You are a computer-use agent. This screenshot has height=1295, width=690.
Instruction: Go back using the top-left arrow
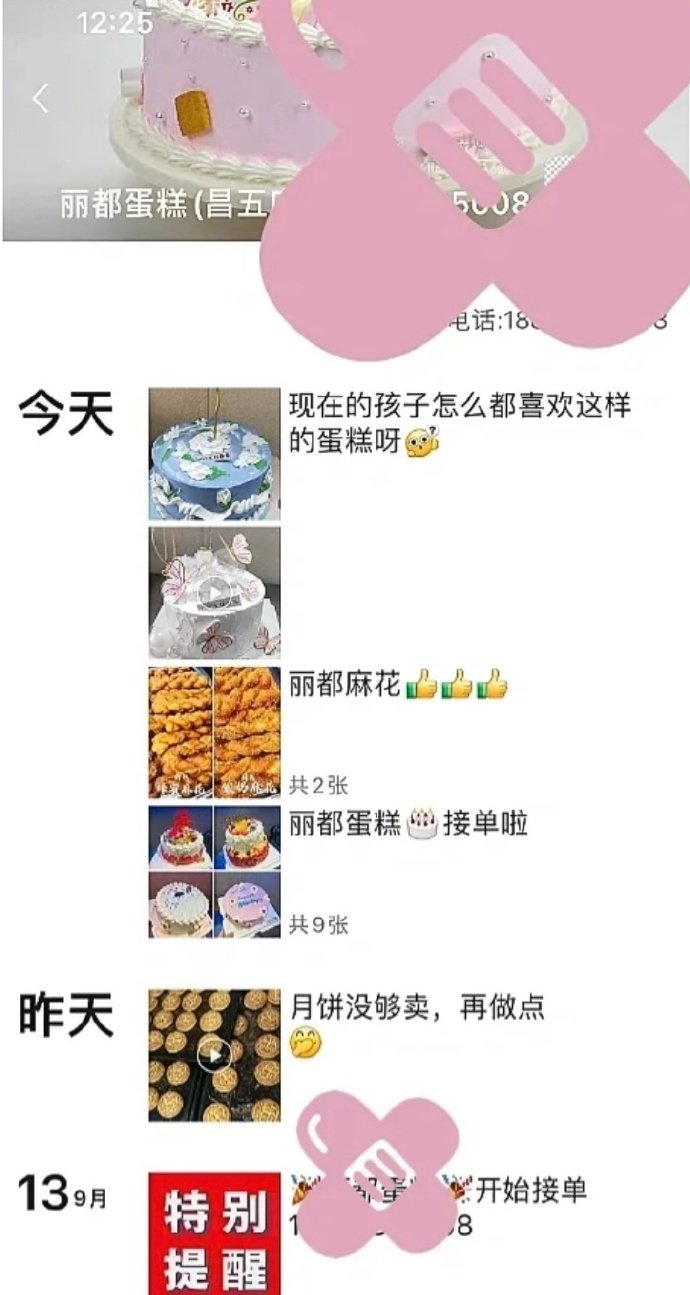[x=40, y=99]
